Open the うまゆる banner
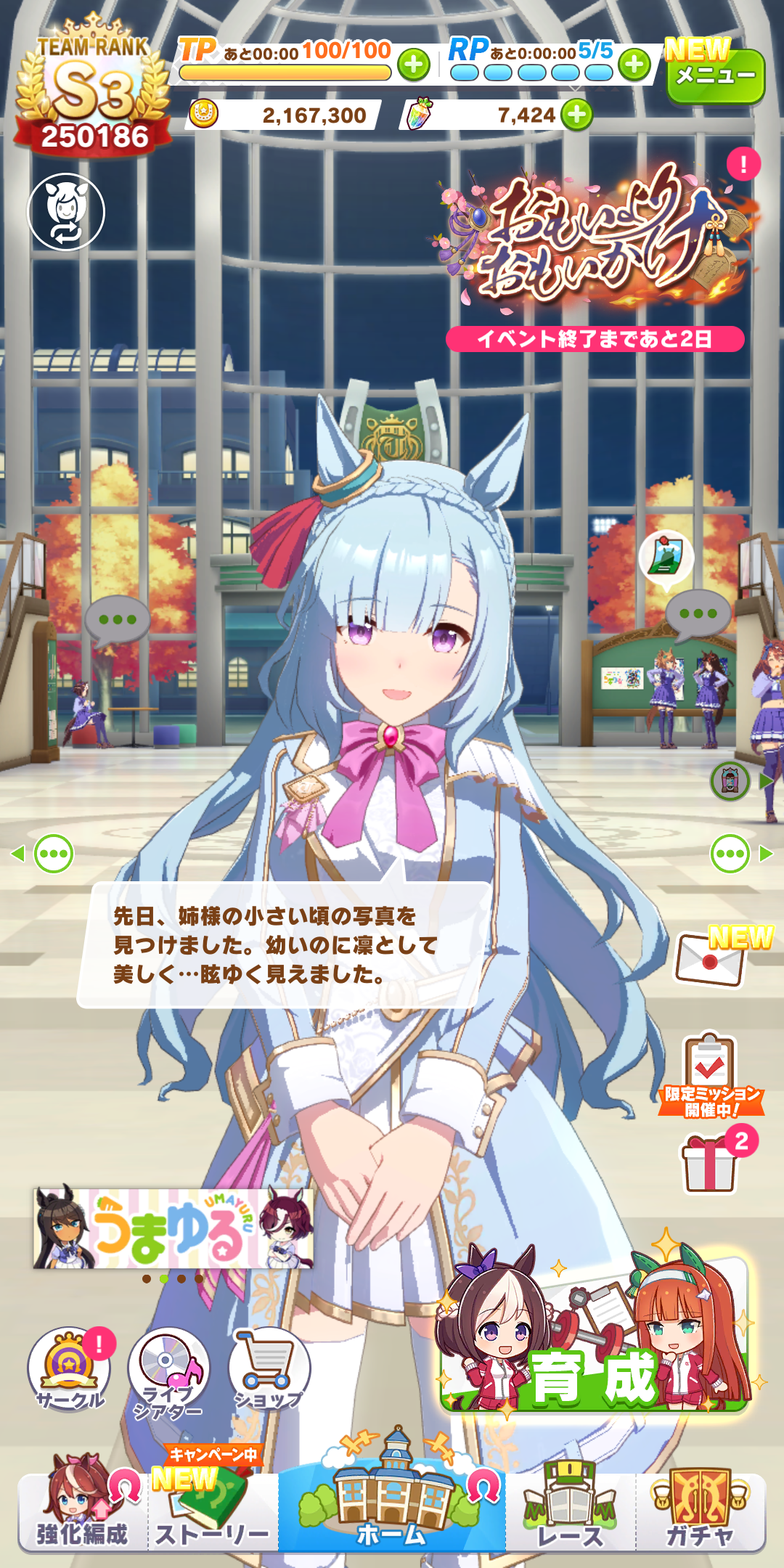Viewport: 784px width, 1568px height. click(x=173, y=1228)
